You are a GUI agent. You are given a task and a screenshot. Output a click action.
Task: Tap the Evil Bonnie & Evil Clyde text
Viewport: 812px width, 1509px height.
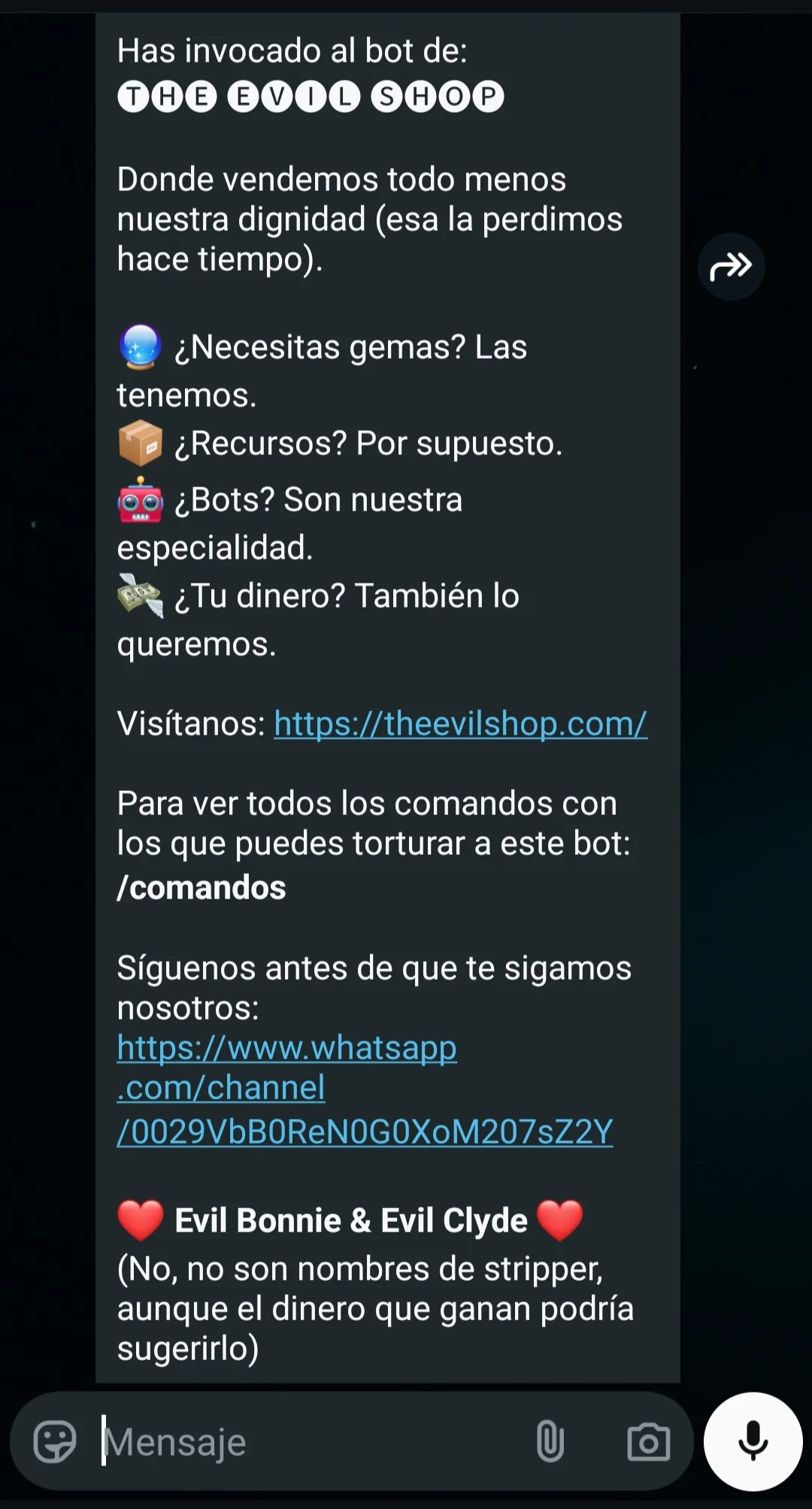coord(349,1220)
